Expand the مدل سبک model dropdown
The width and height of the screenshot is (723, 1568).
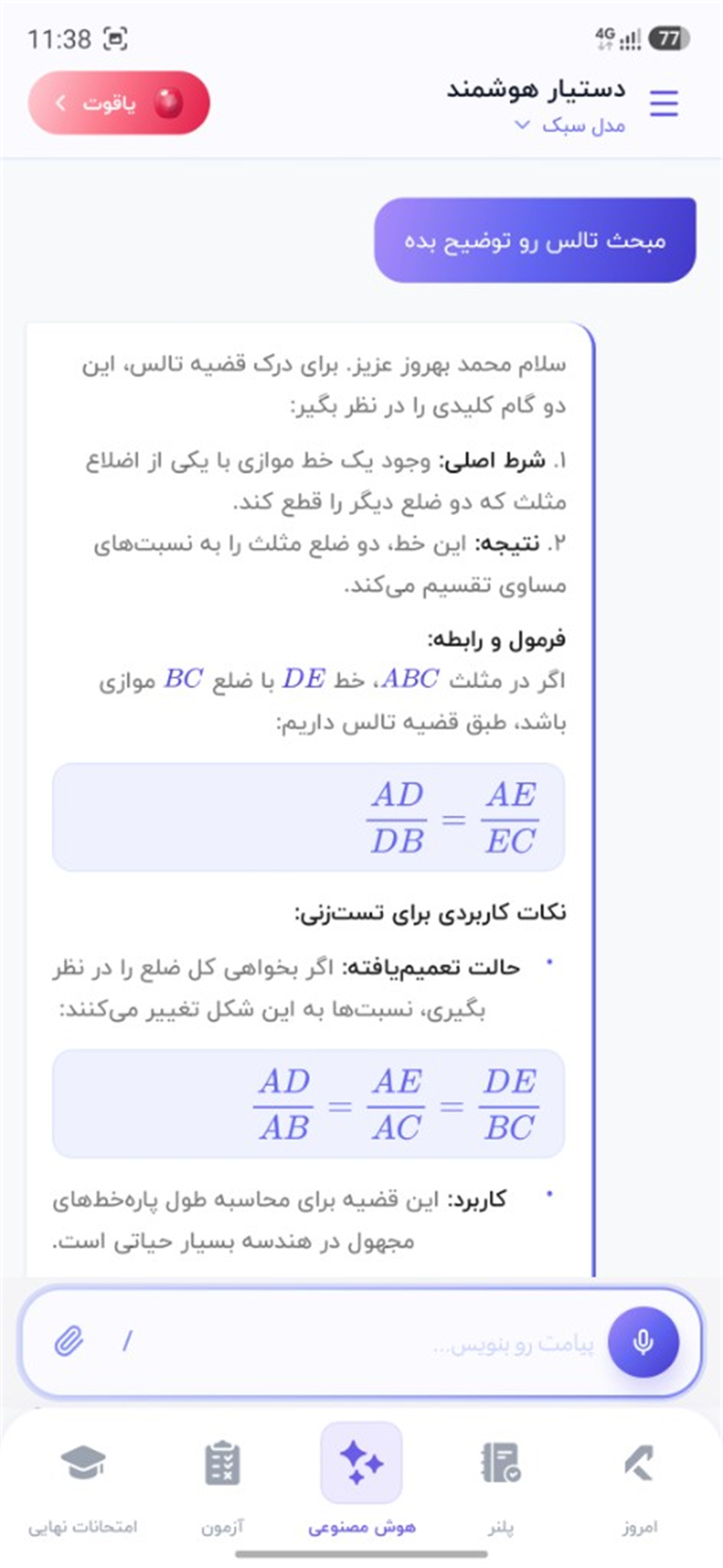click(570, 125)
